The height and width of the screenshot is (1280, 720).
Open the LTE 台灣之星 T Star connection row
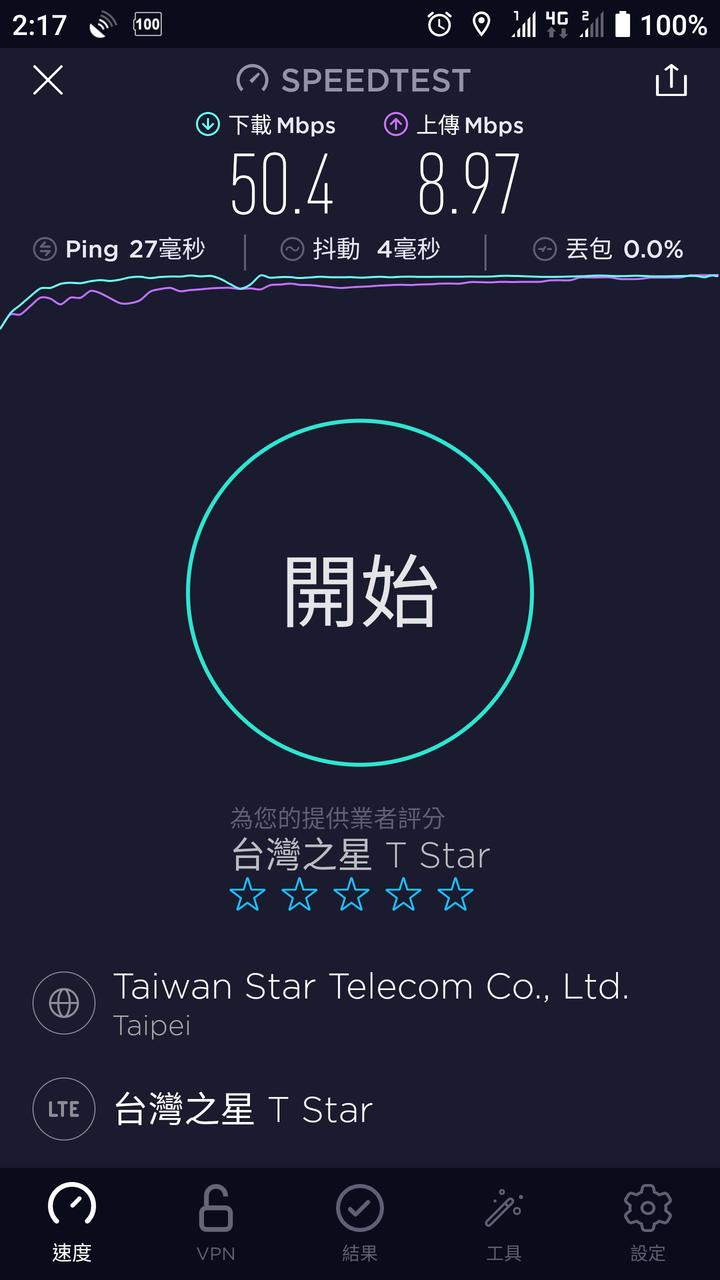[x=360, y=1109]
